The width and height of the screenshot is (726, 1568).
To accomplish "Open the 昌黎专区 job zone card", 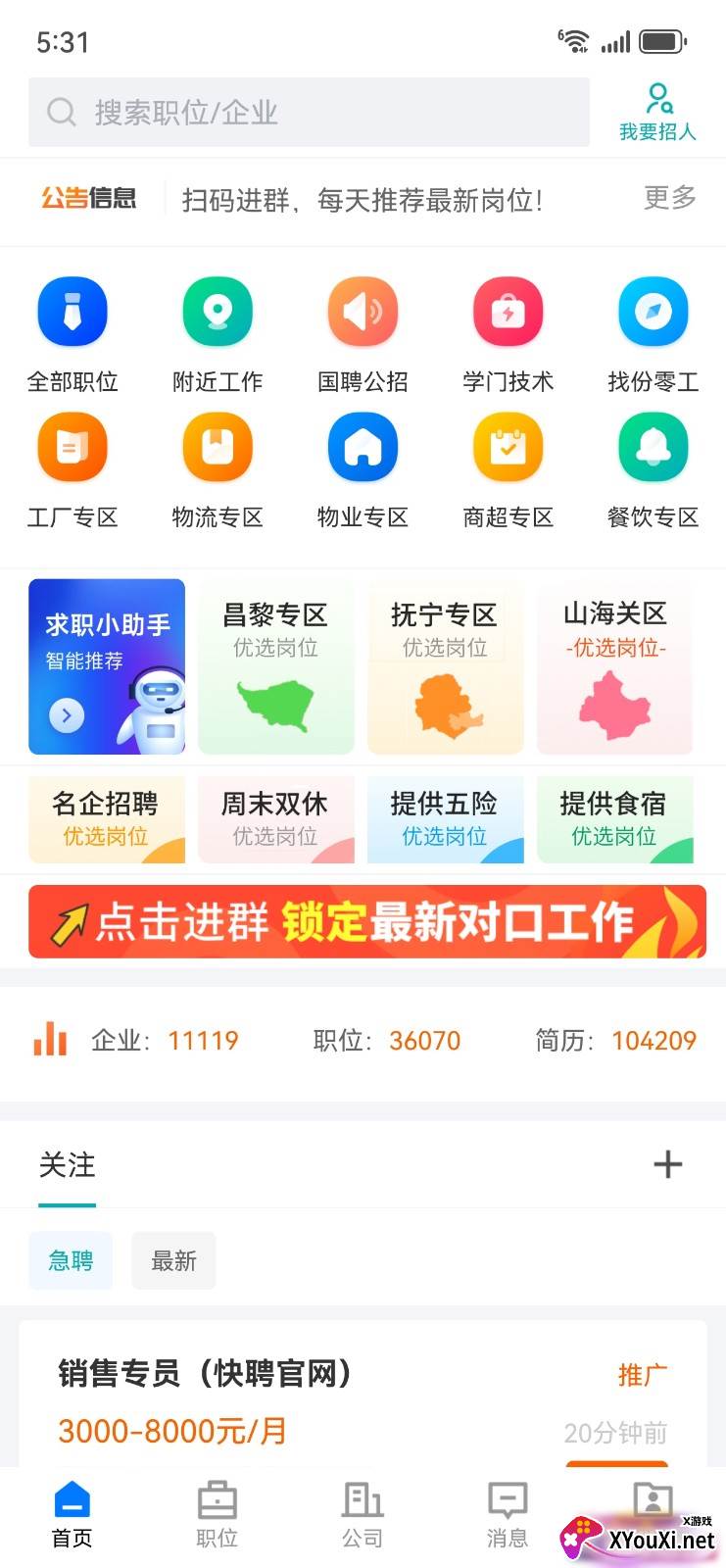I will click(x=275, y=667).
